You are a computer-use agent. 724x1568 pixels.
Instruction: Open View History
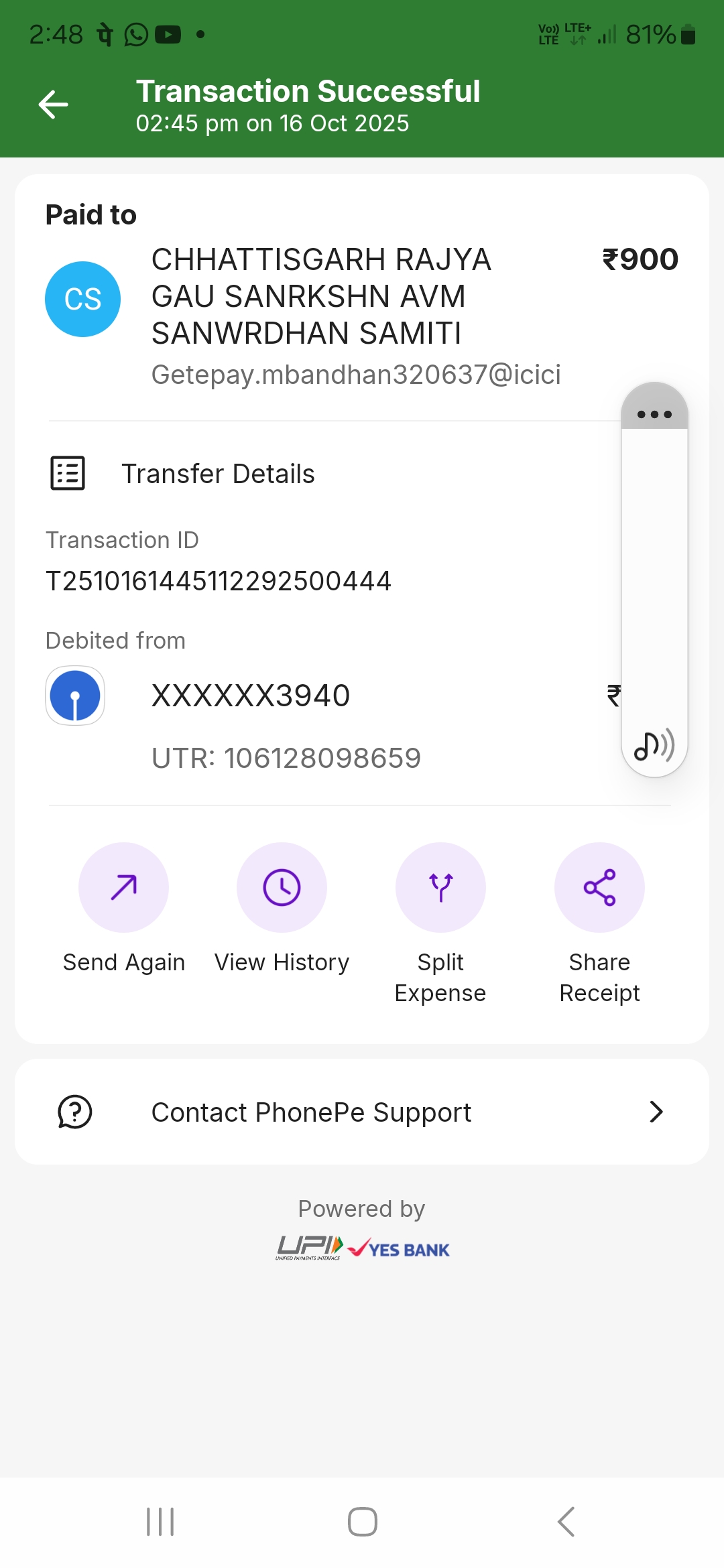tap(282, 888)
